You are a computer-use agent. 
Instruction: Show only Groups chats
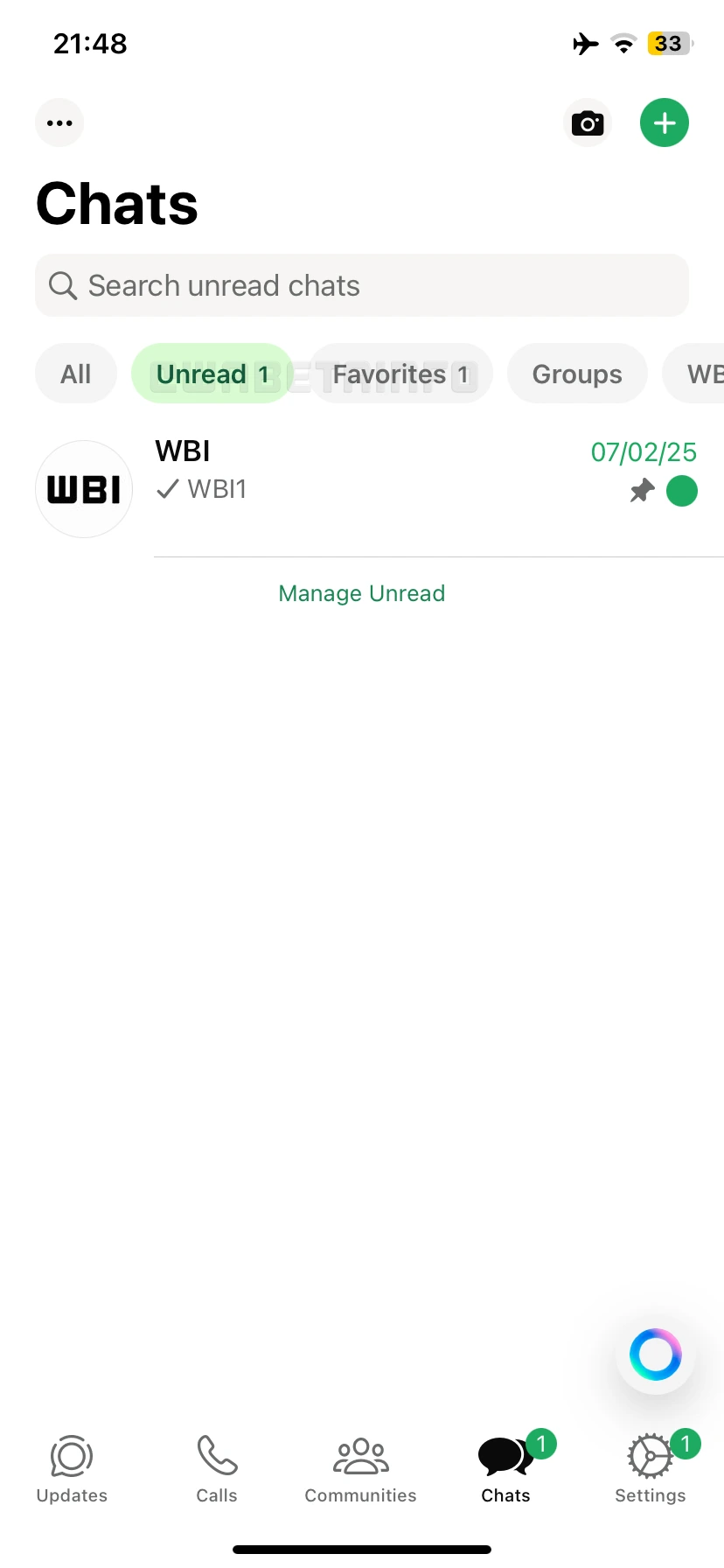tap(577, 374)
